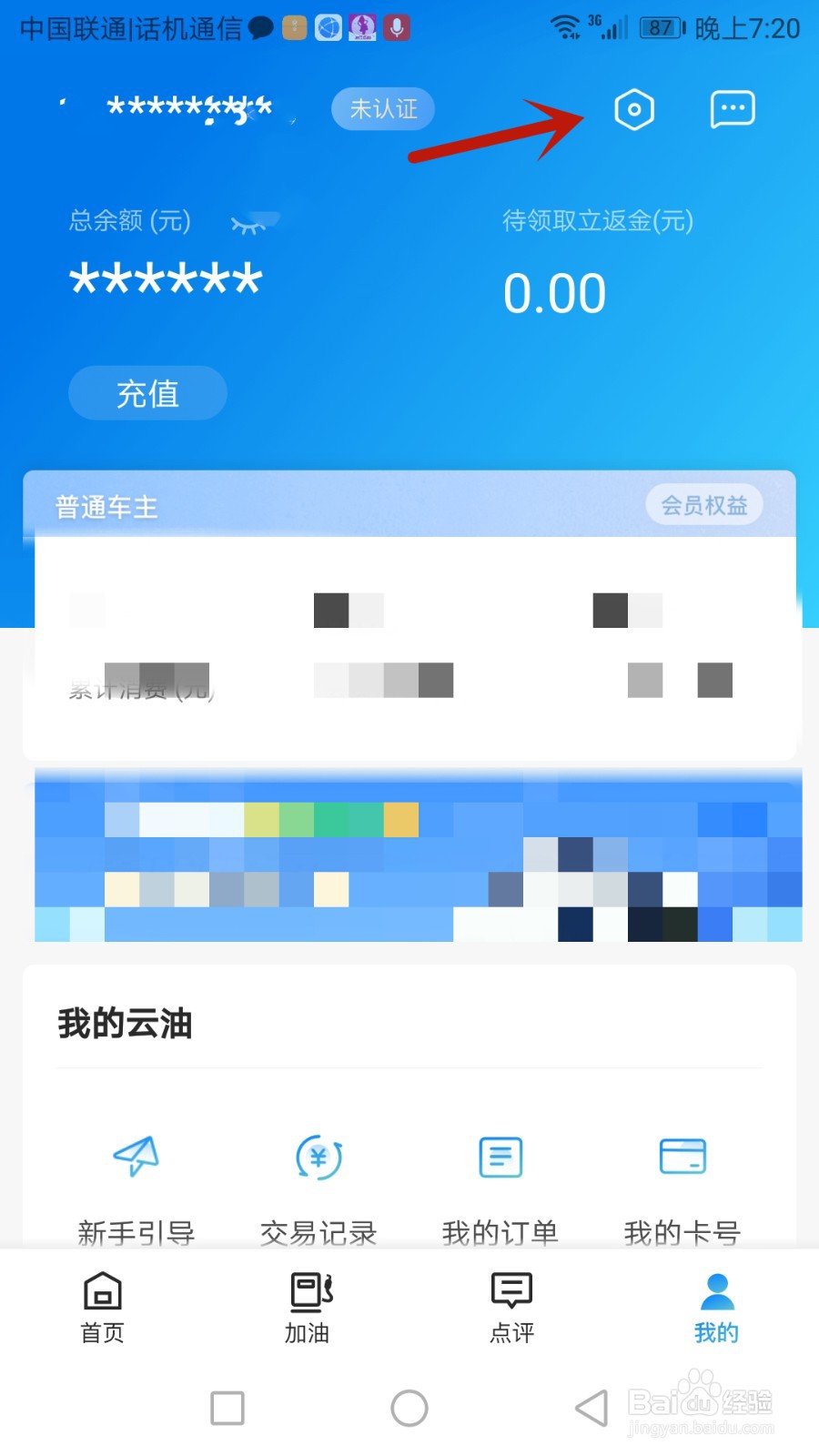Screen dimensions: 819x1456
Task: Toggle the microphone icon in the status bar
Action: [x=393, y=27]
